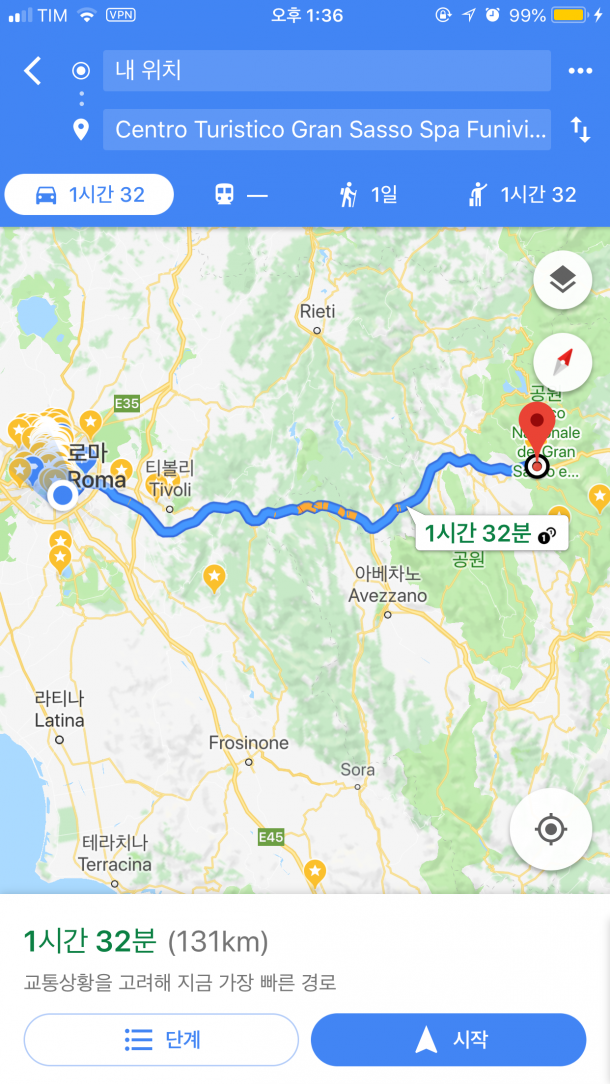Image resolution: width=610 pixels, height=1084 pixels.
Task: Edit the starting point 내 위치 field
Action: pos(326,71)
